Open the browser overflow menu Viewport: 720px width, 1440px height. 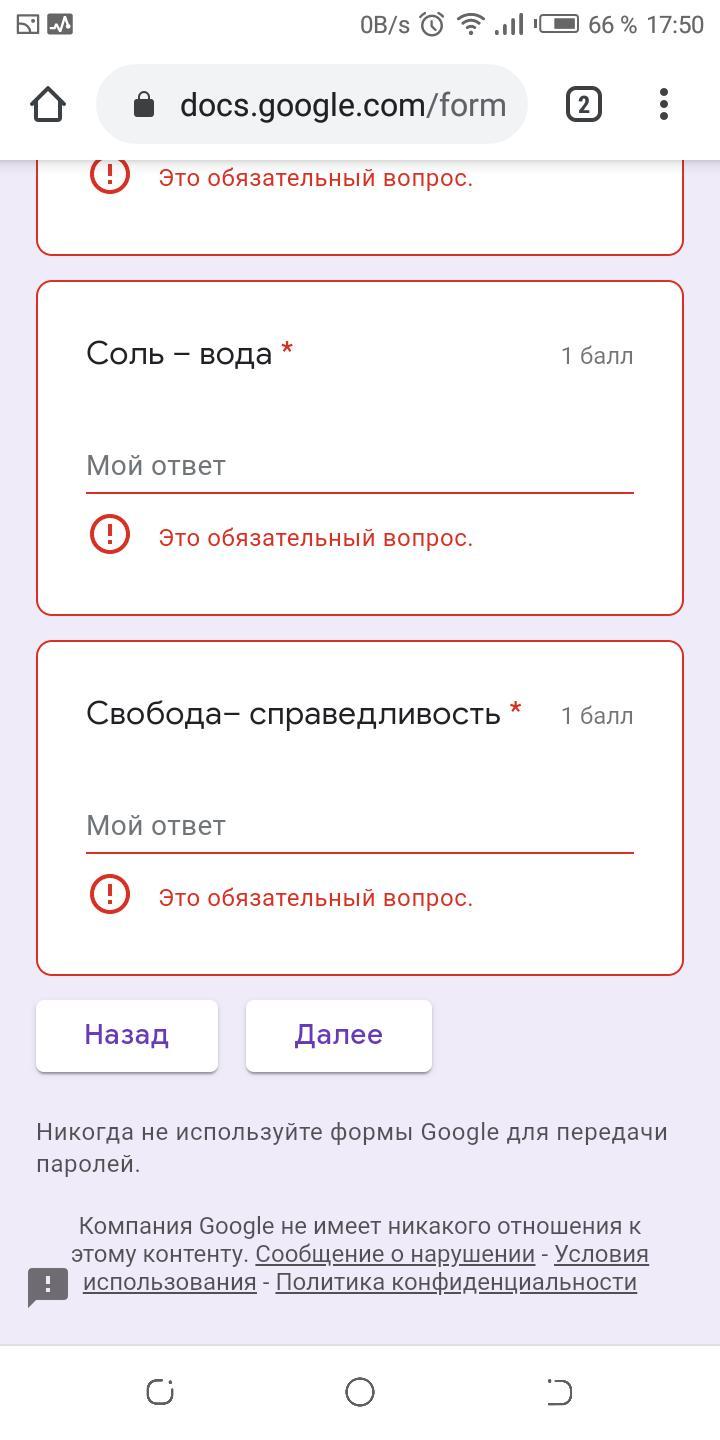(664, 104)
